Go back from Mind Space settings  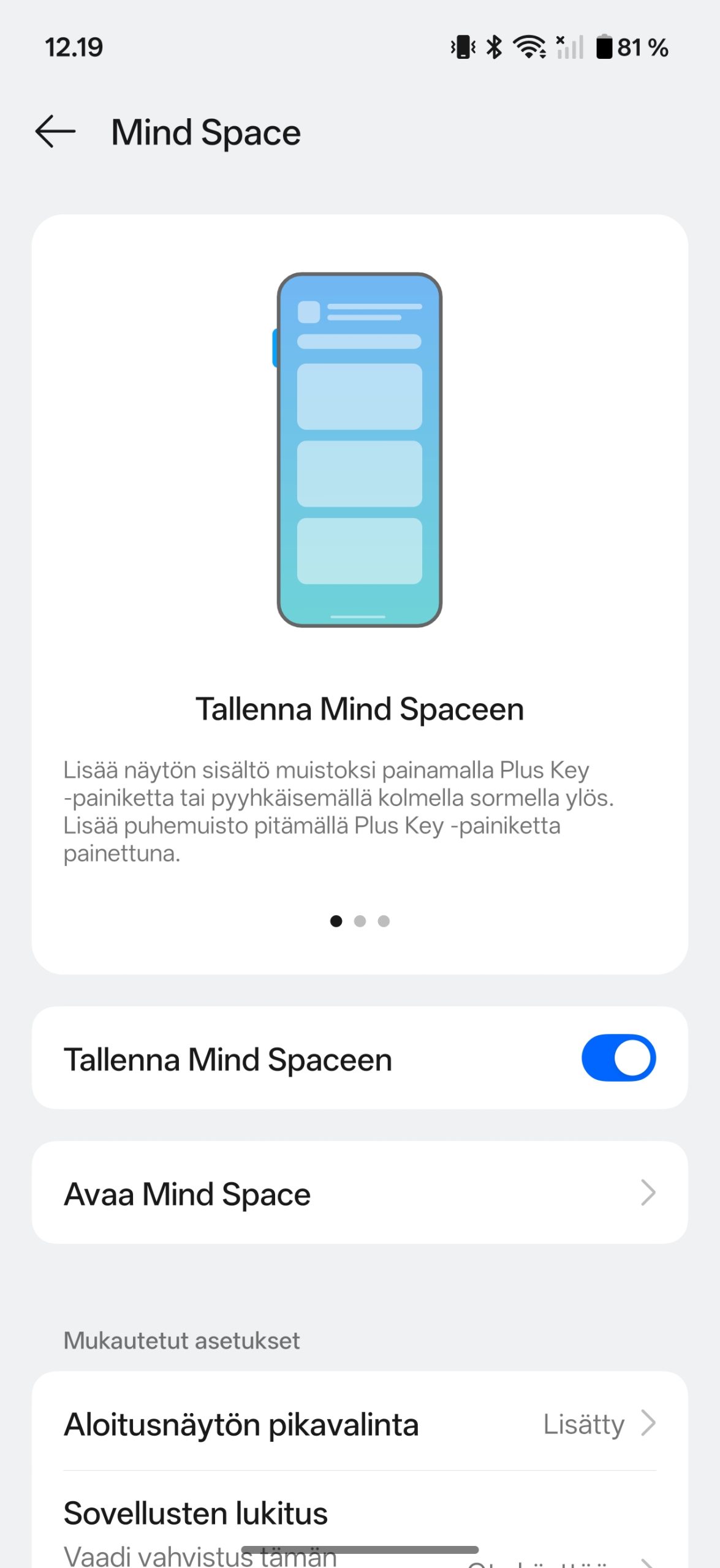click(x=55, y=132)
